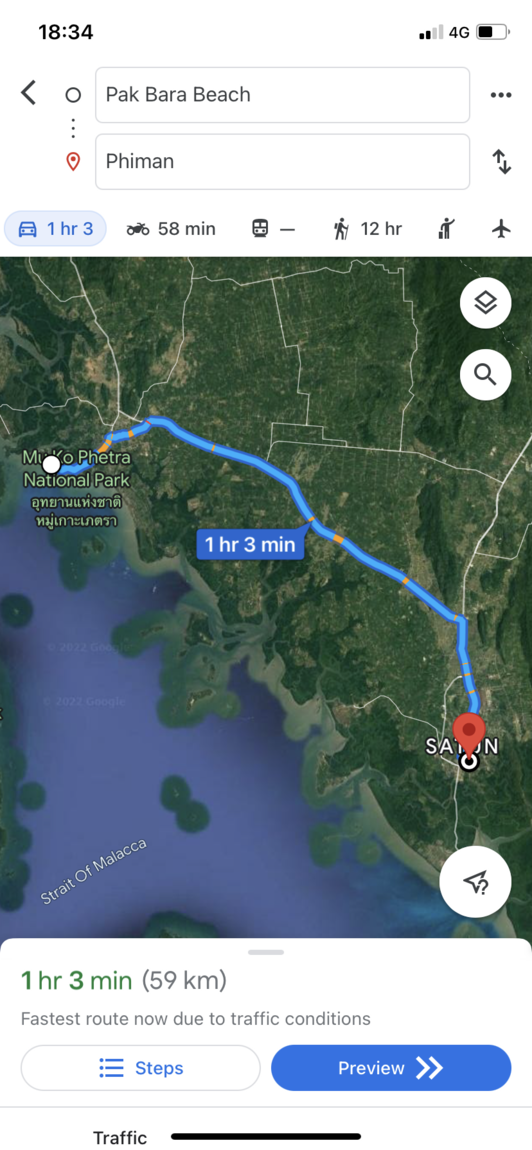Tap the 1 hr 3 min route label
Screen dimensions: 532x1150
(250, 544)
